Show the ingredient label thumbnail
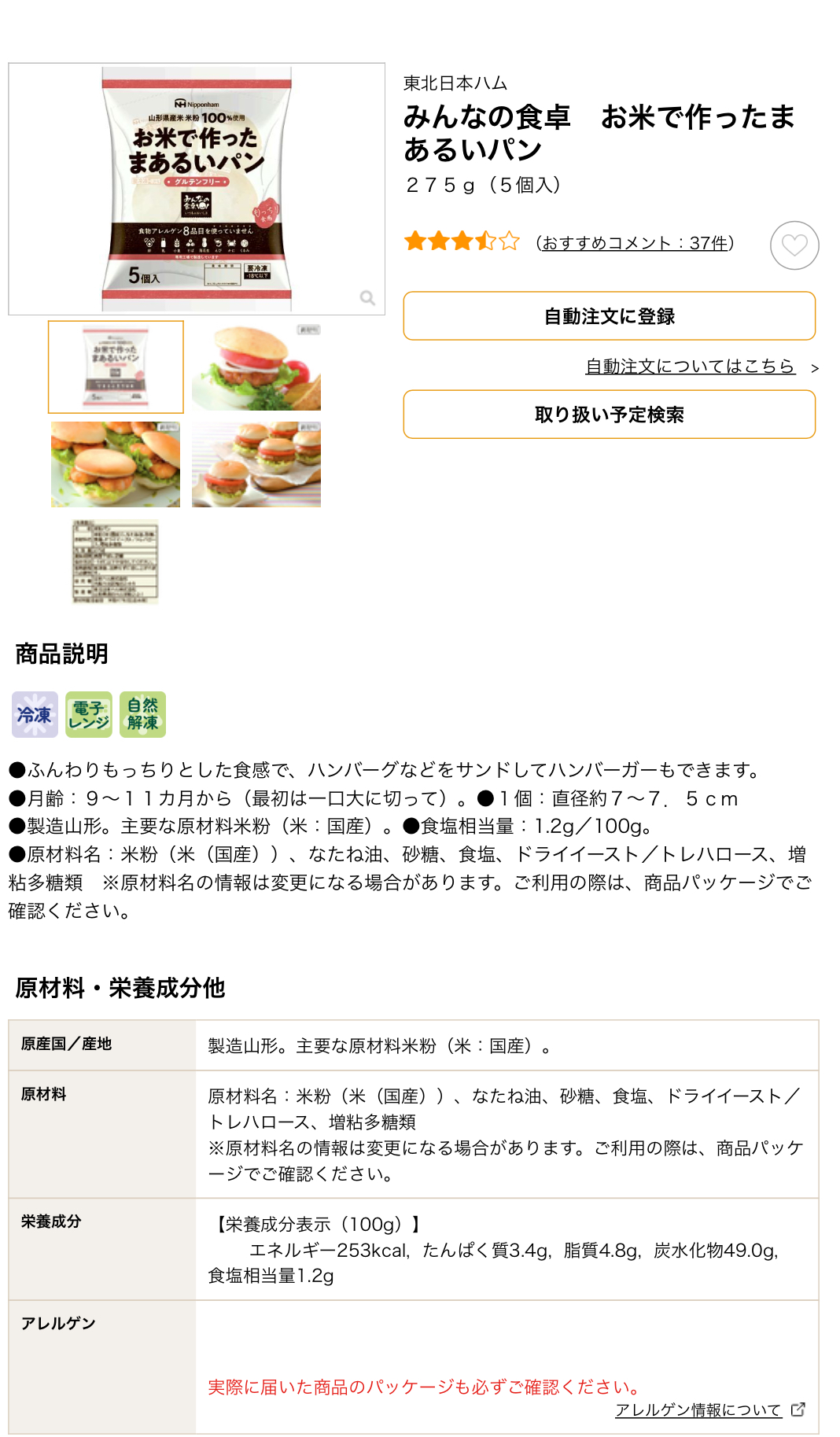The image size is (840, 1437). [x=116, y=562]
